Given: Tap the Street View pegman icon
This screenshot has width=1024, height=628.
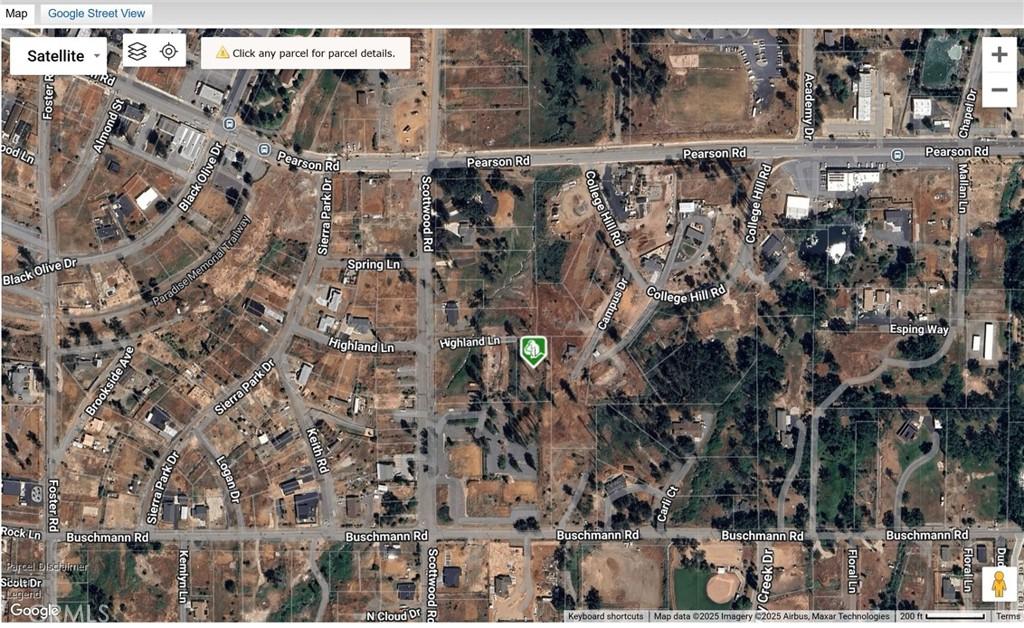Looking at the screenshot, I should coord(998,584).
